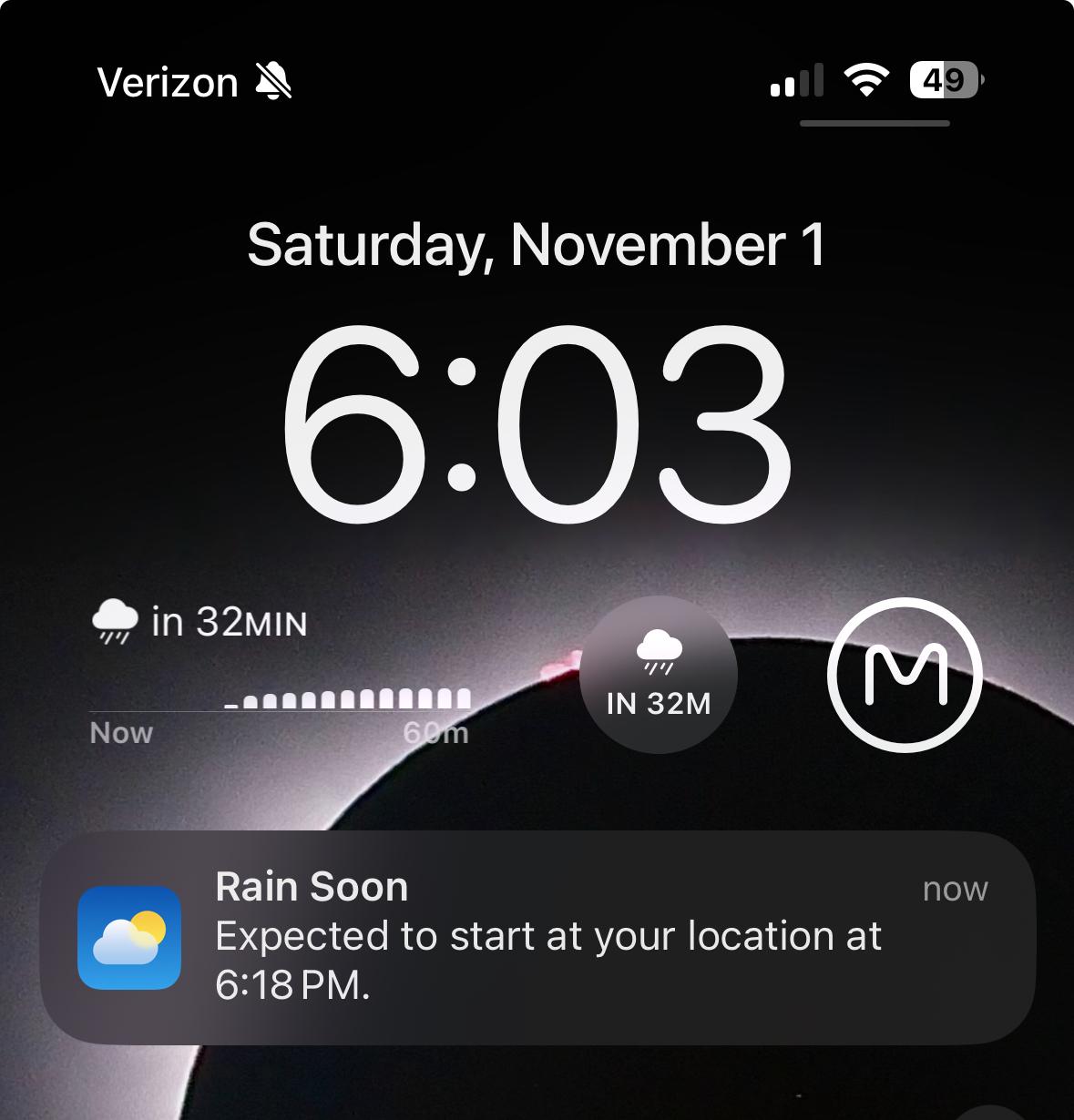Tap the Saturday, November 1 date
The width and height of the screenshot is (1074, 1120).
click(x=537, y=246)
